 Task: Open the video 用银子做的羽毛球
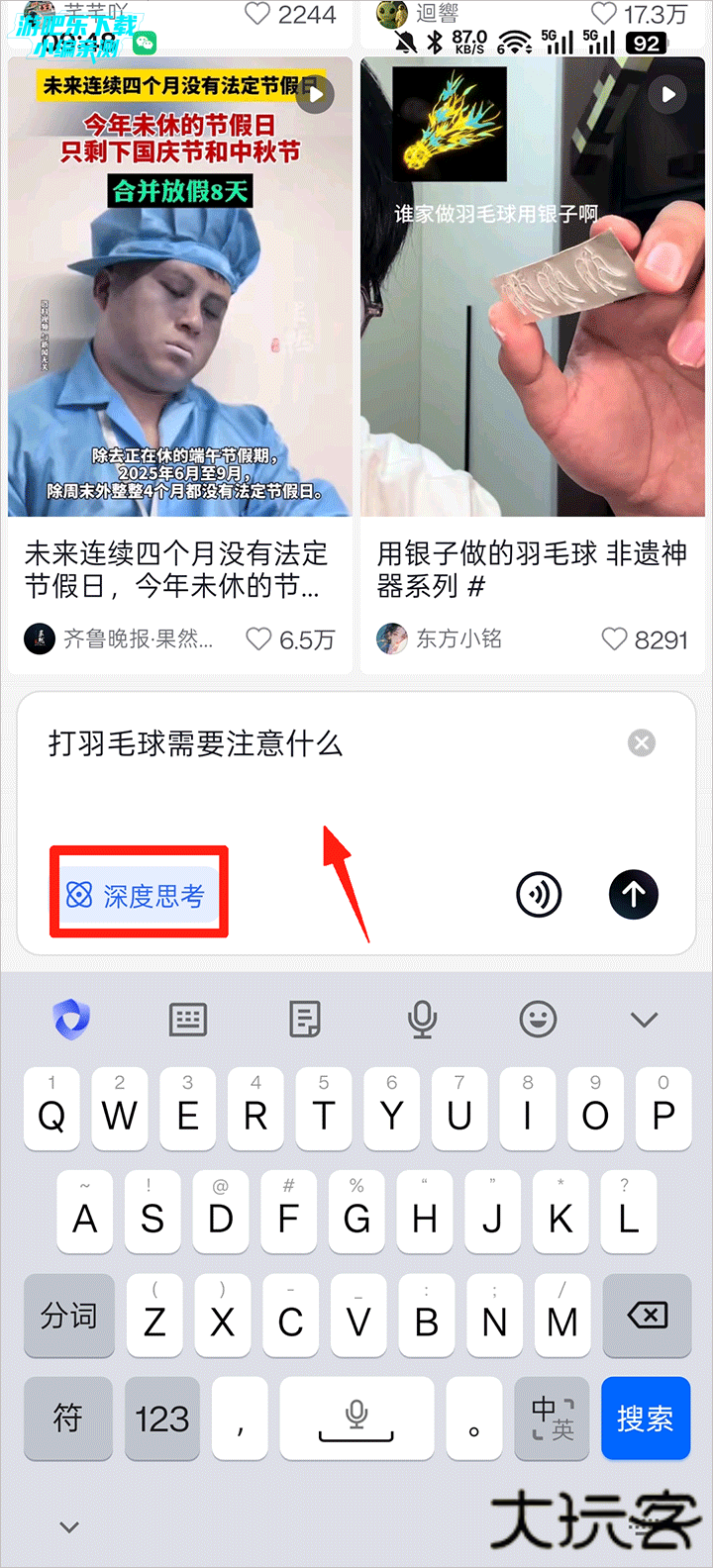click(533, 287)
